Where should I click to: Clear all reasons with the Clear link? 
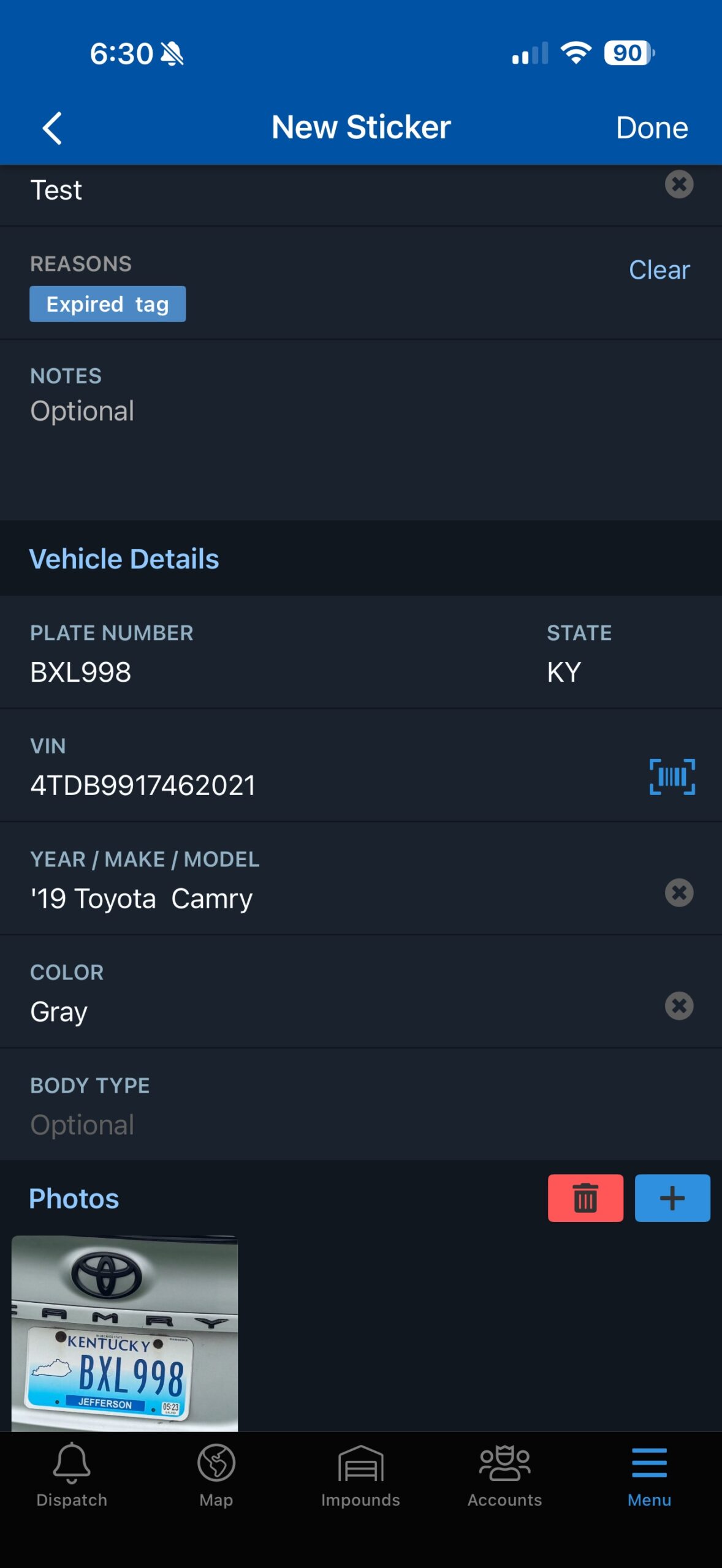pyautogui.click(x=658, y=269)
